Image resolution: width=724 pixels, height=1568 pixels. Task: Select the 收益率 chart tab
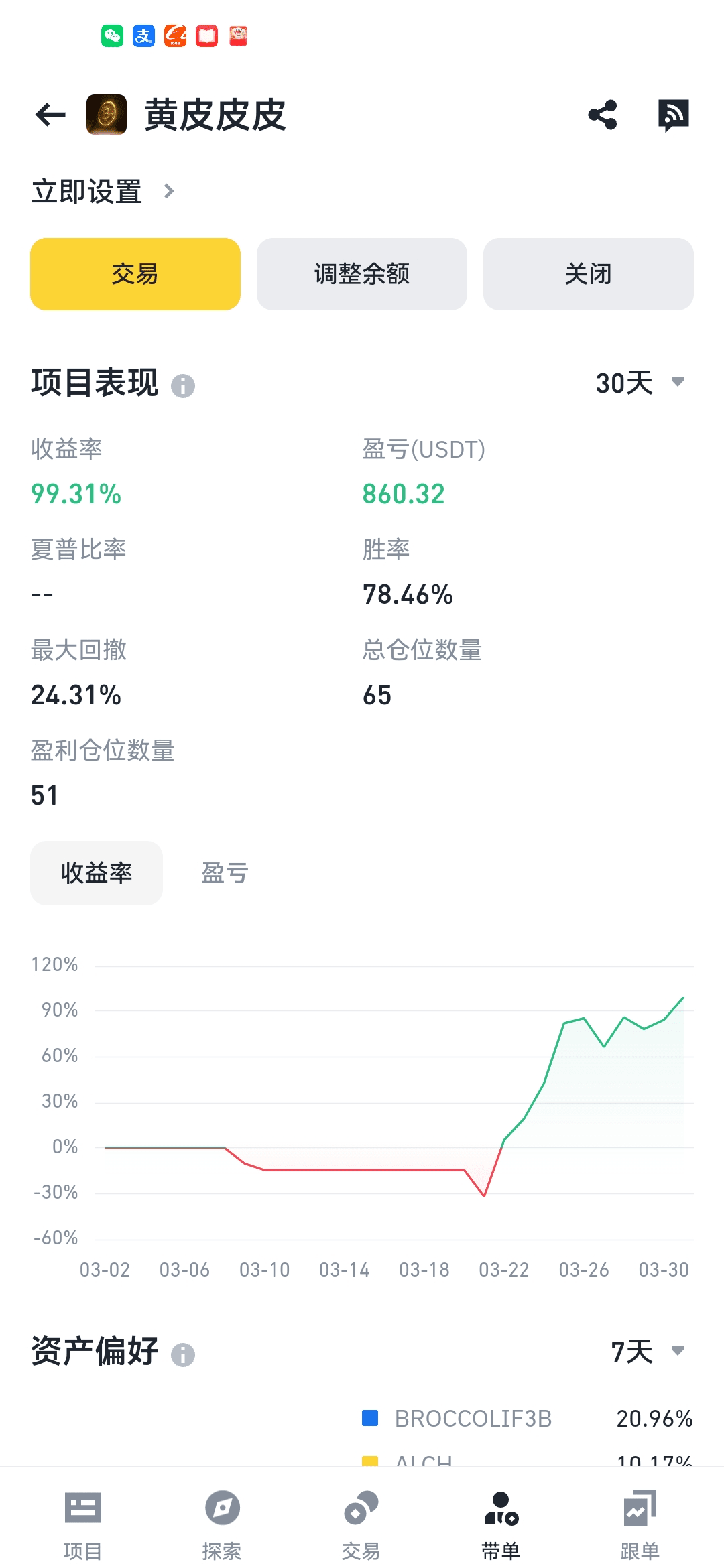tap(97, 873)
